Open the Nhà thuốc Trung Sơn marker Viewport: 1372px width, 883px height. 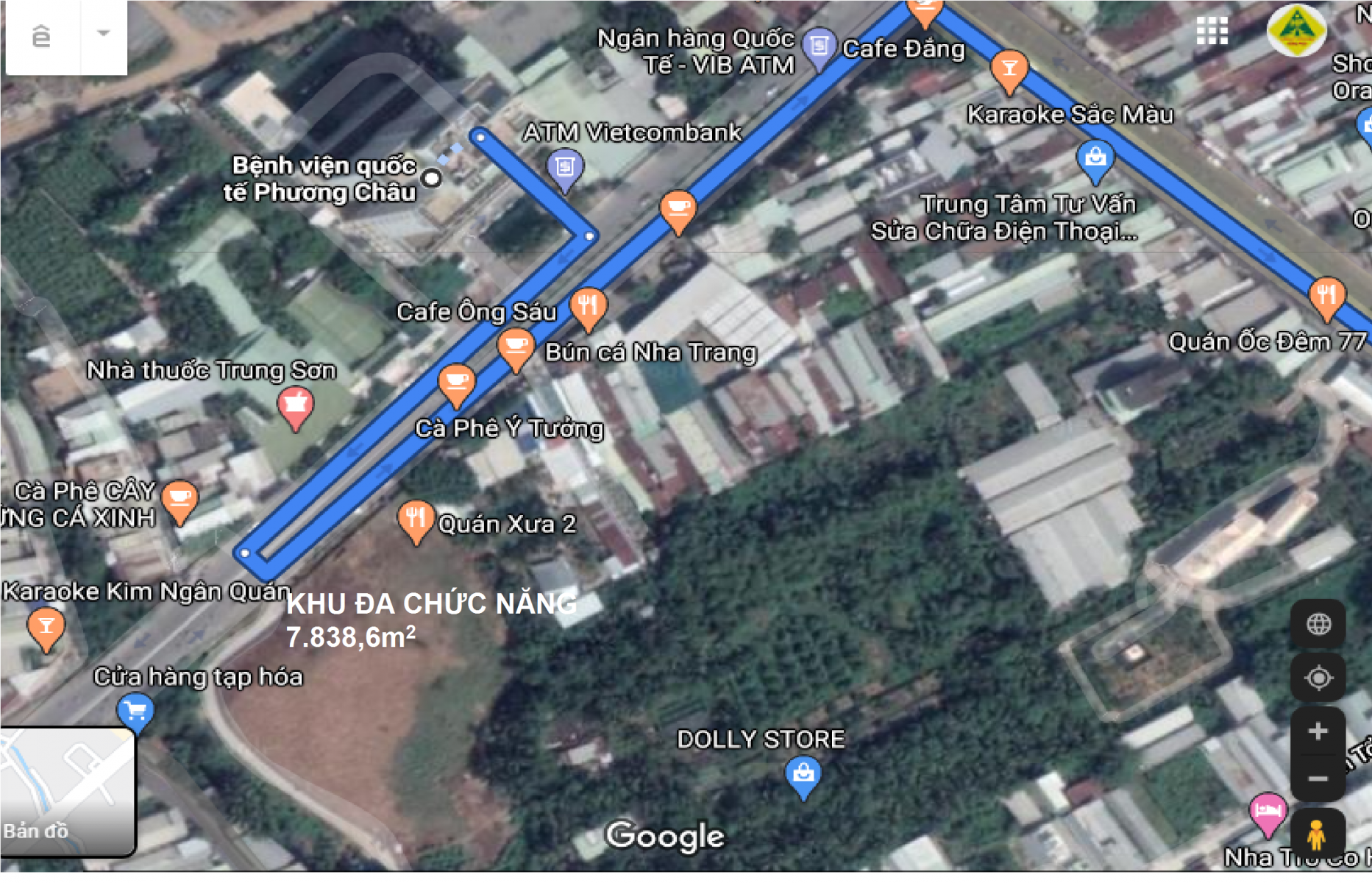[295, 405]
